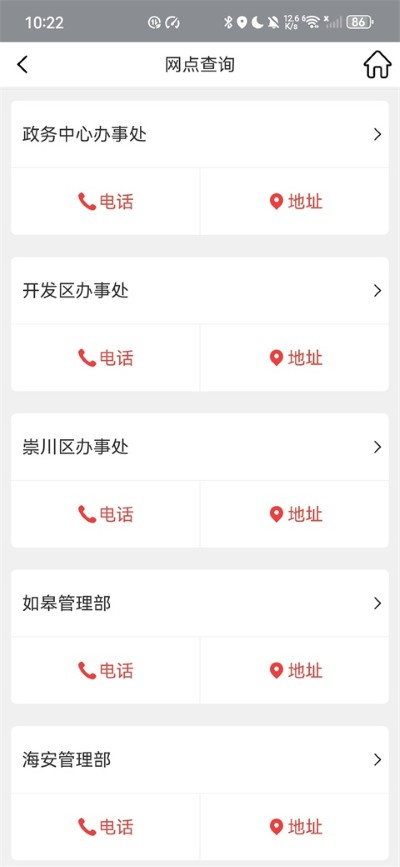The image size is (400, 867).
Task: Go back using the top-left arrow
Action: 22,65
